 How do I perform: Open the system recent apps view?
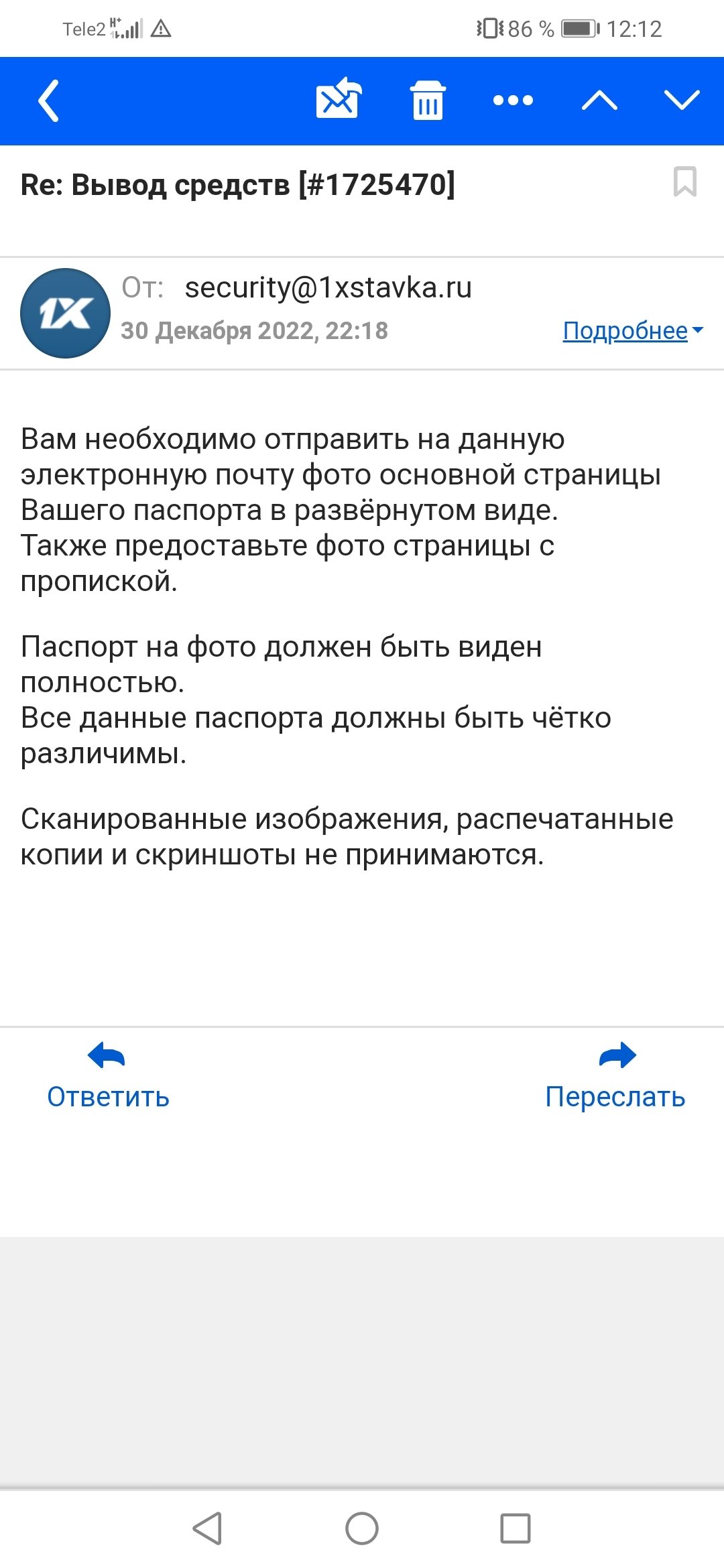tap(515, 1528)
